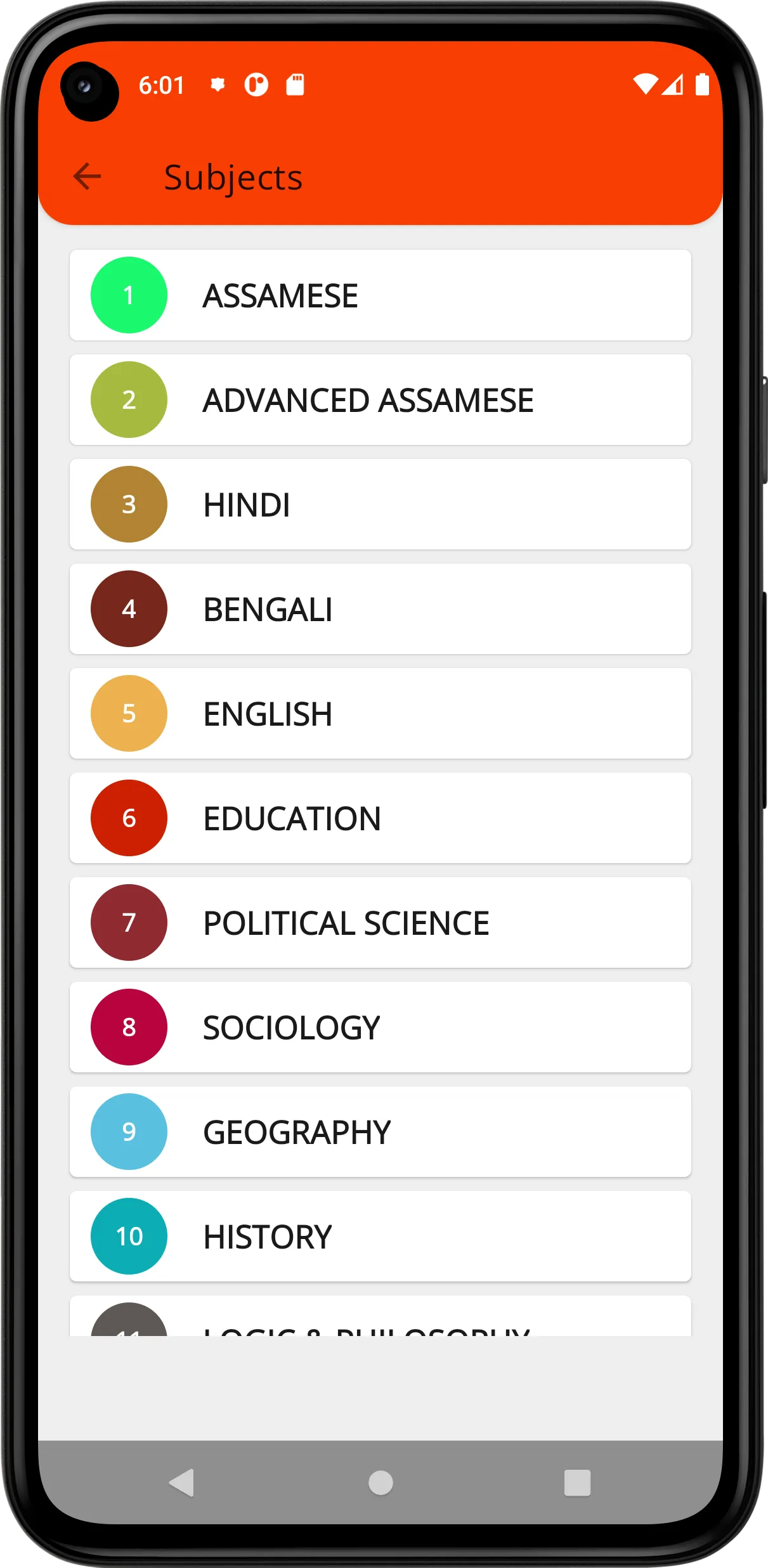Open the SOCIOLOGY subject

[x=381, y=1027]
